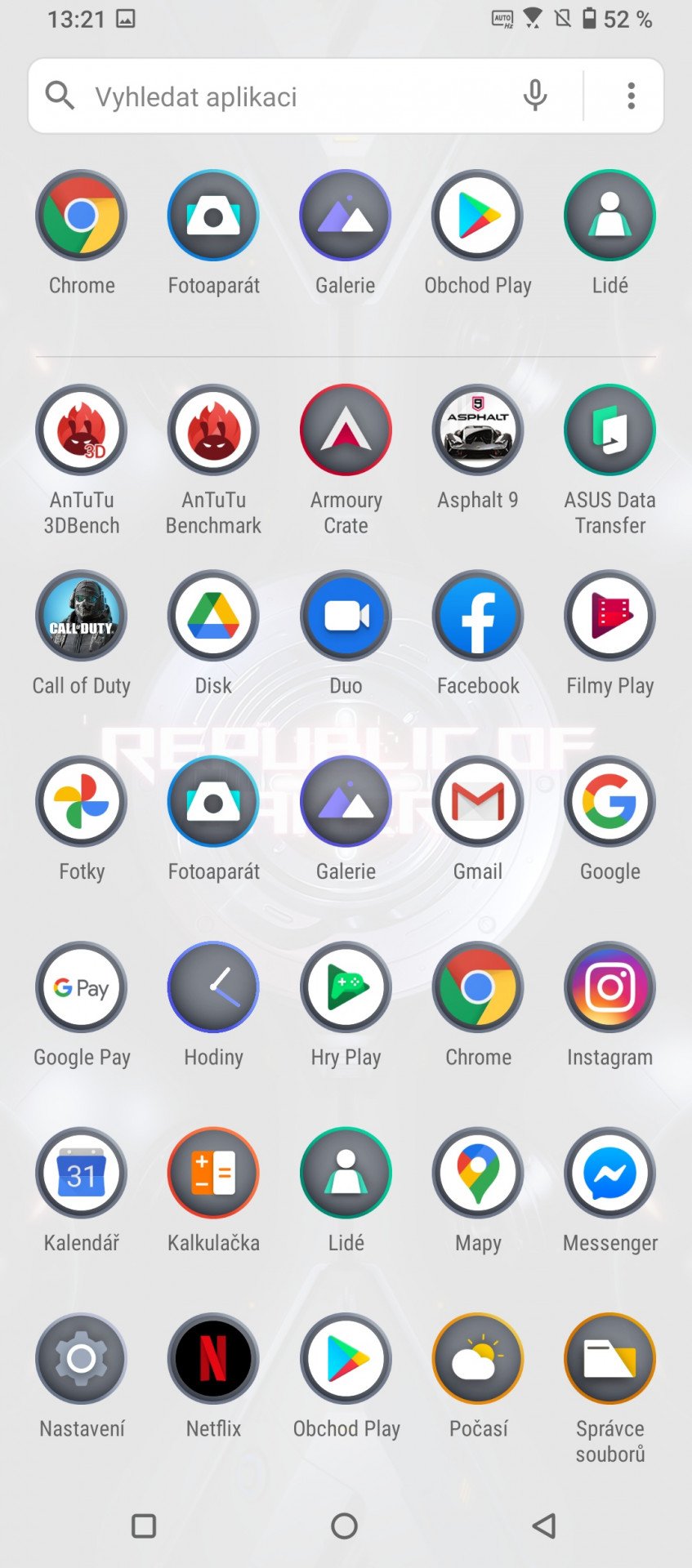
Task: Open Google Disk
Action: [213, 616]
